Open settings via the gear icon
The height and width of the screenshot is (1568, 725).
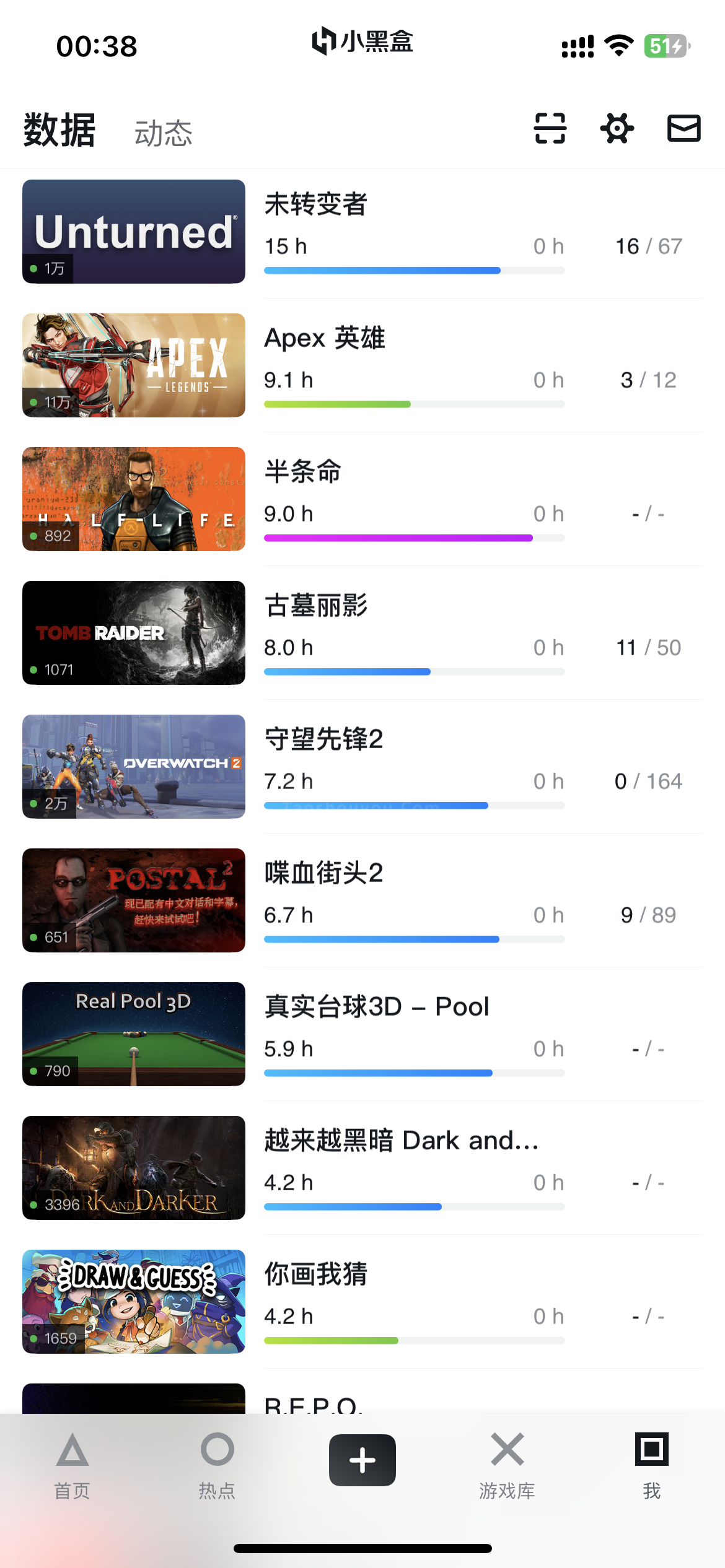click(617, 128)
